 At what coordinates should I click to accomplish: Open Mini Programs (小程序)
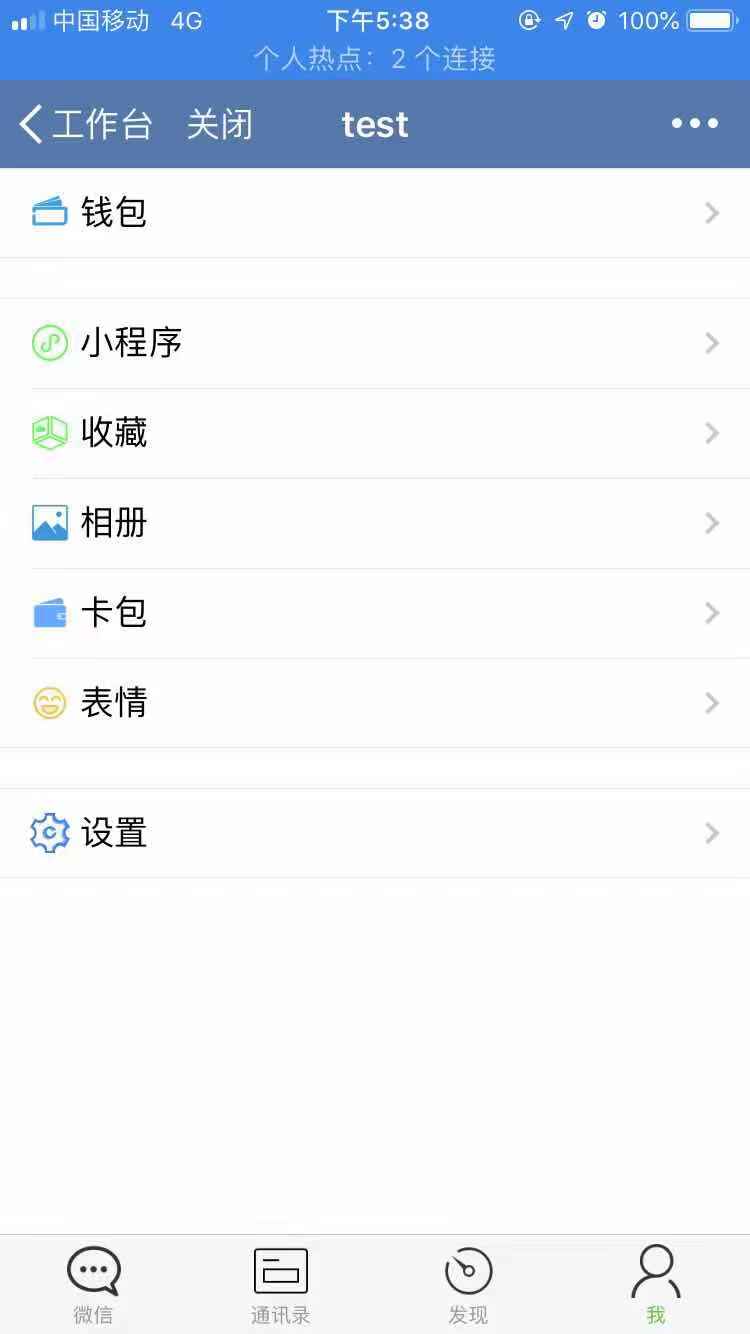130,343
